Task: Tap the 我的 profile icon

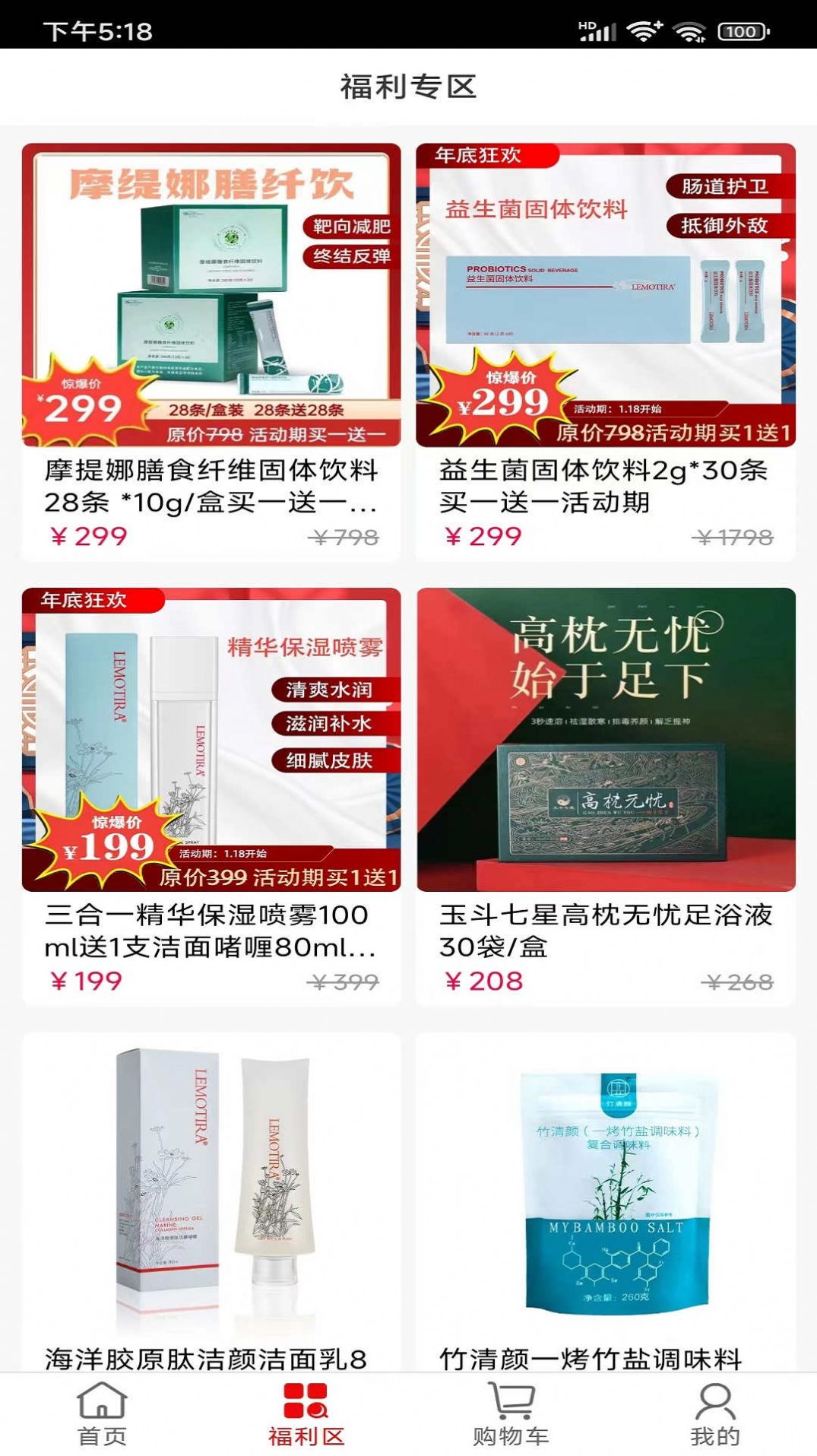Action: (714, 1394)
